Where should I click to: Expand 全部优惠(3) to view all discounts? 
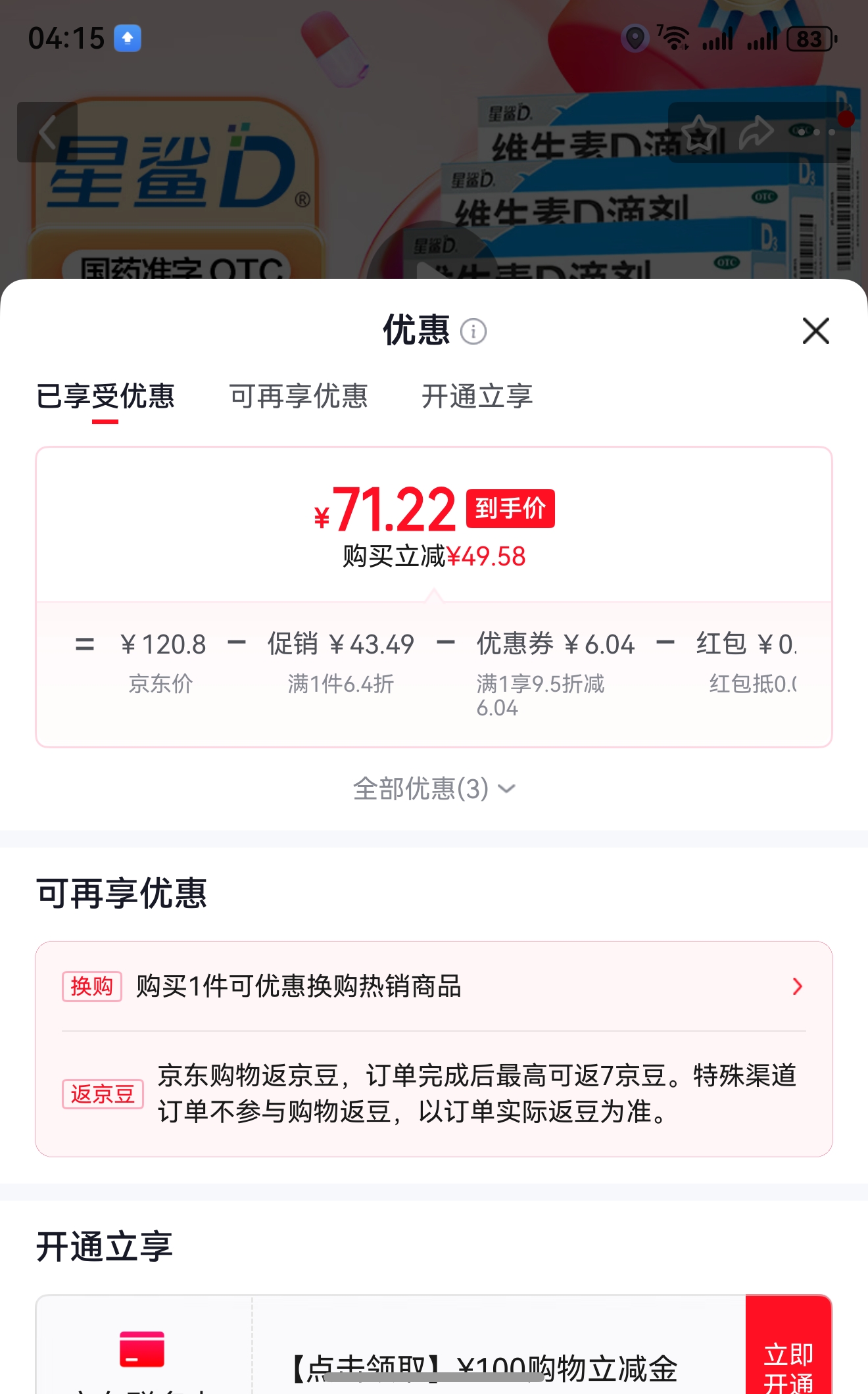click(434, 788)
